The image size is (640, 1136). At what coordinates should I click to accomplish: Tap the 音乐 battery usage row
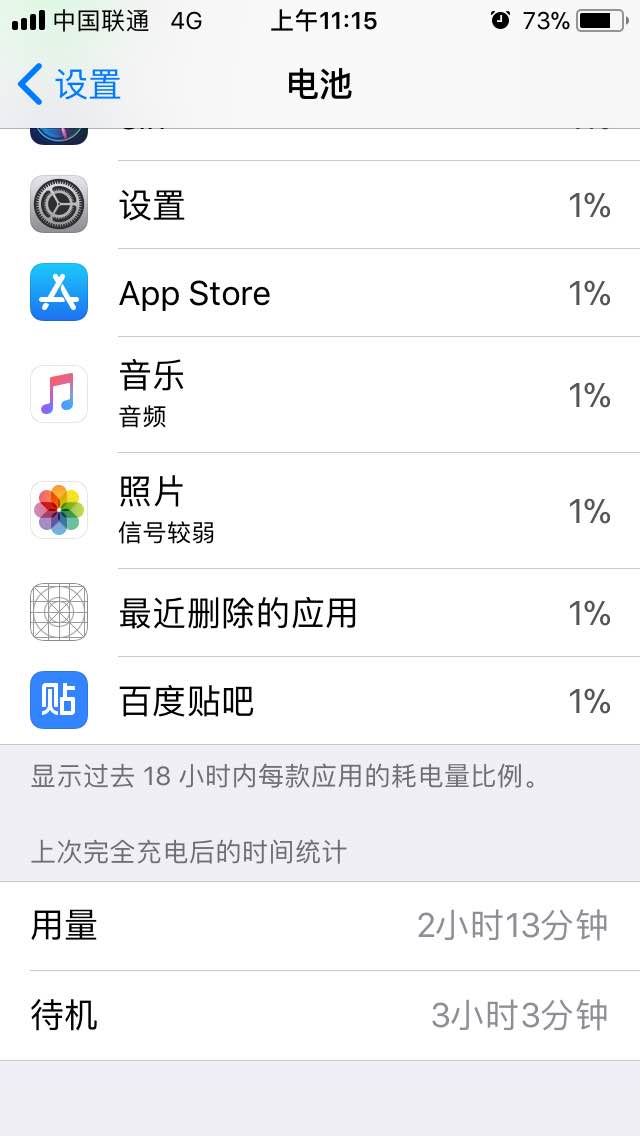[x=320, y=395]
